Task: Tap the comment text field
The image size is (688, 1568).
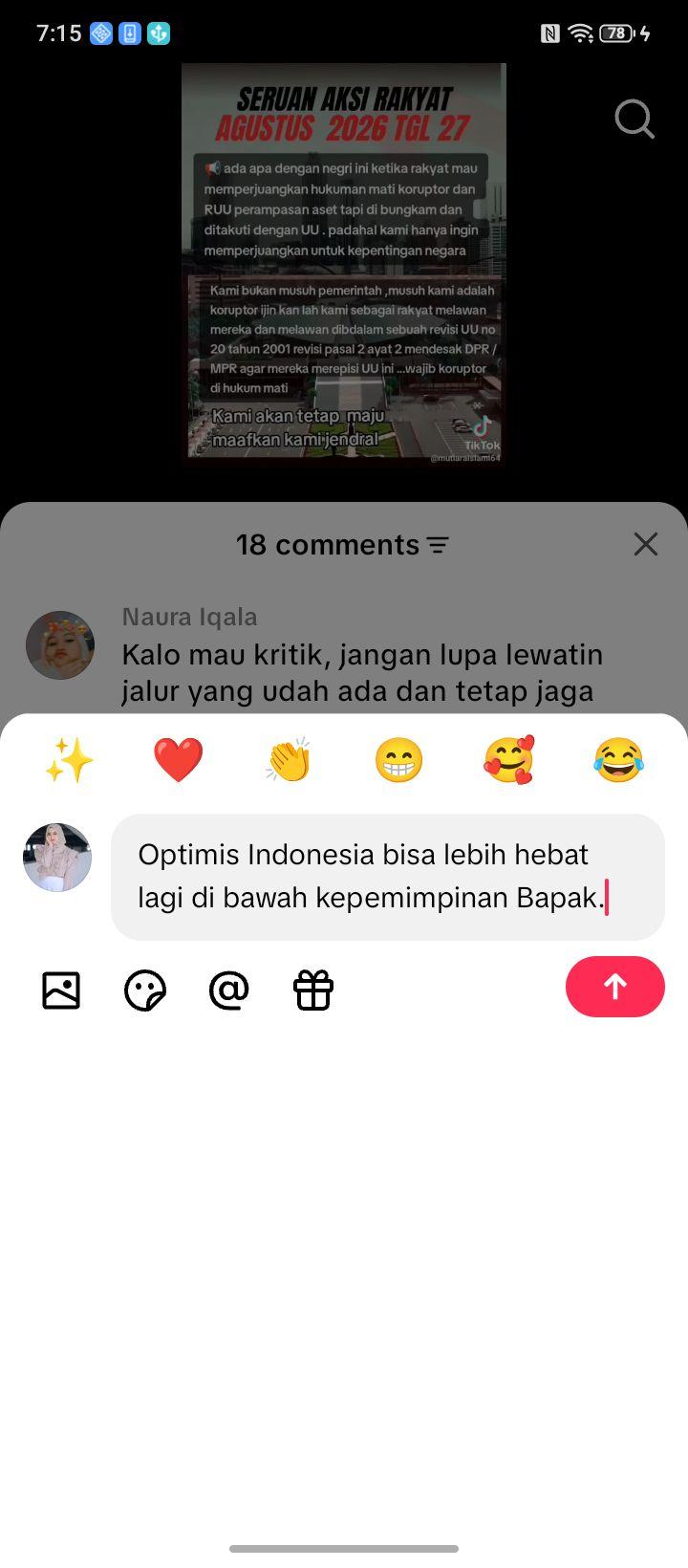Action: click(x=388, y=877)
